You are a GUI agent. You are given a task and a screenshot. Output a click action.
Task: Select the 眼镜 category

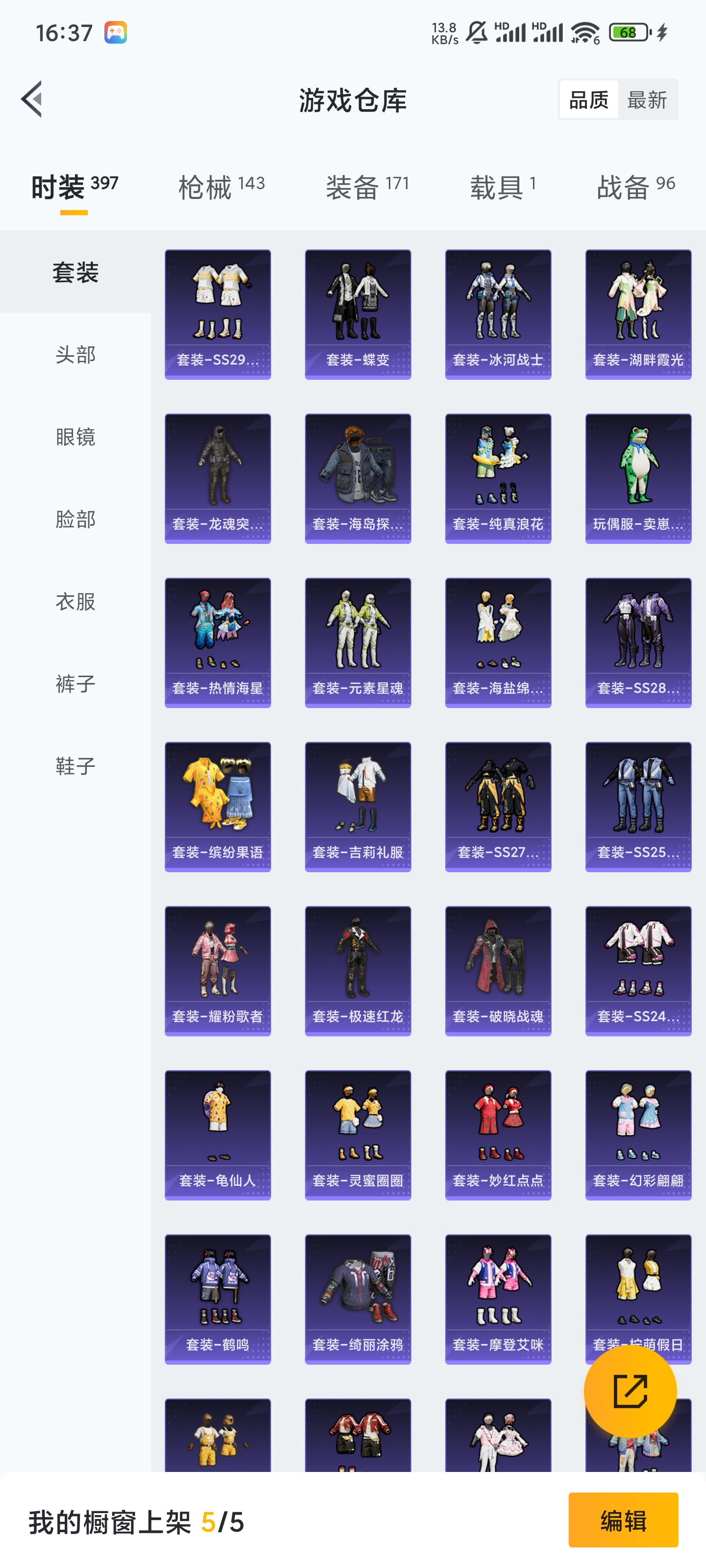point(76,437)
